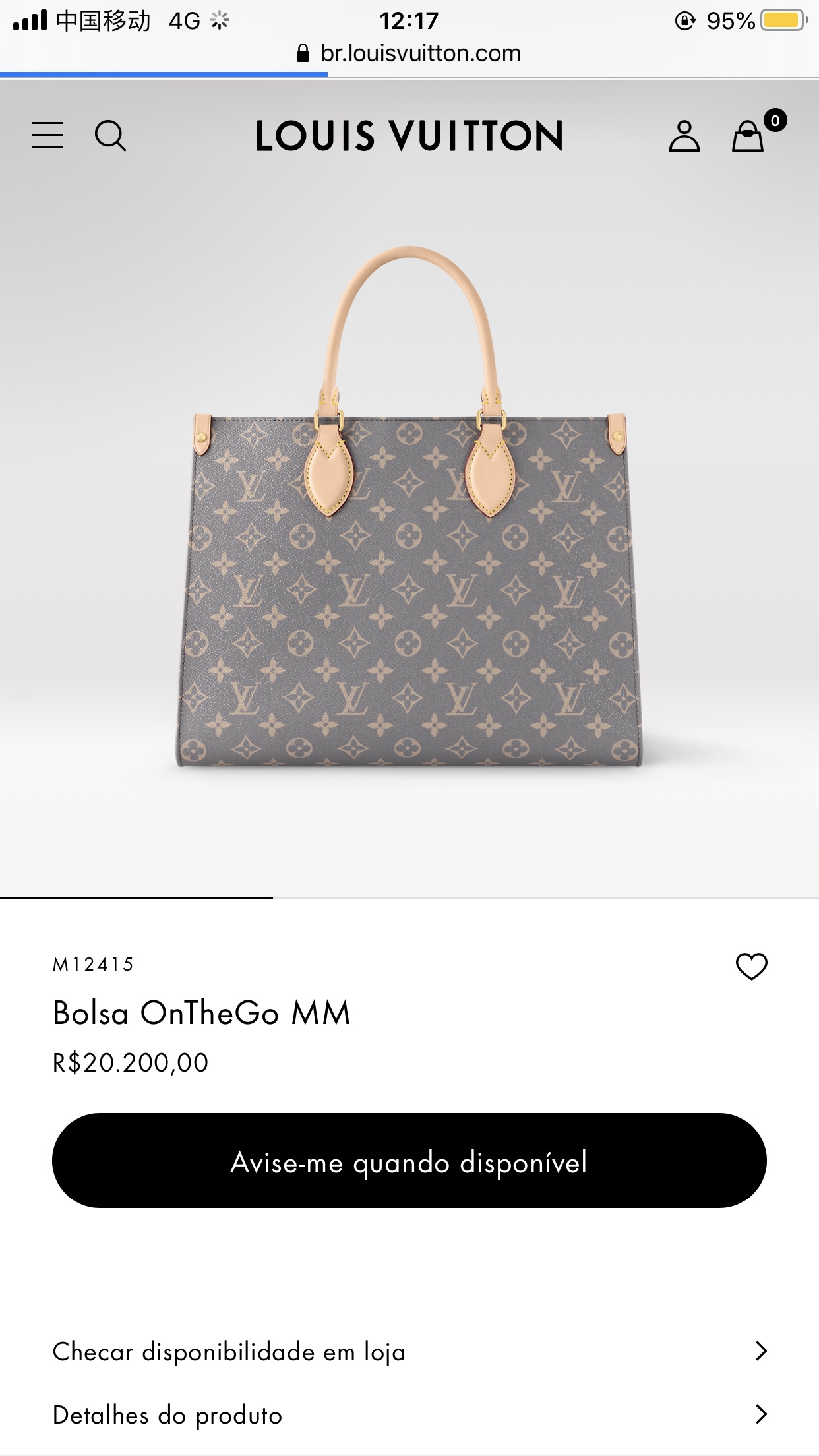Expand Detalhes do produto
Image resolution: width=819 pixels, height=1456 pixels.
pos(409,1414)
